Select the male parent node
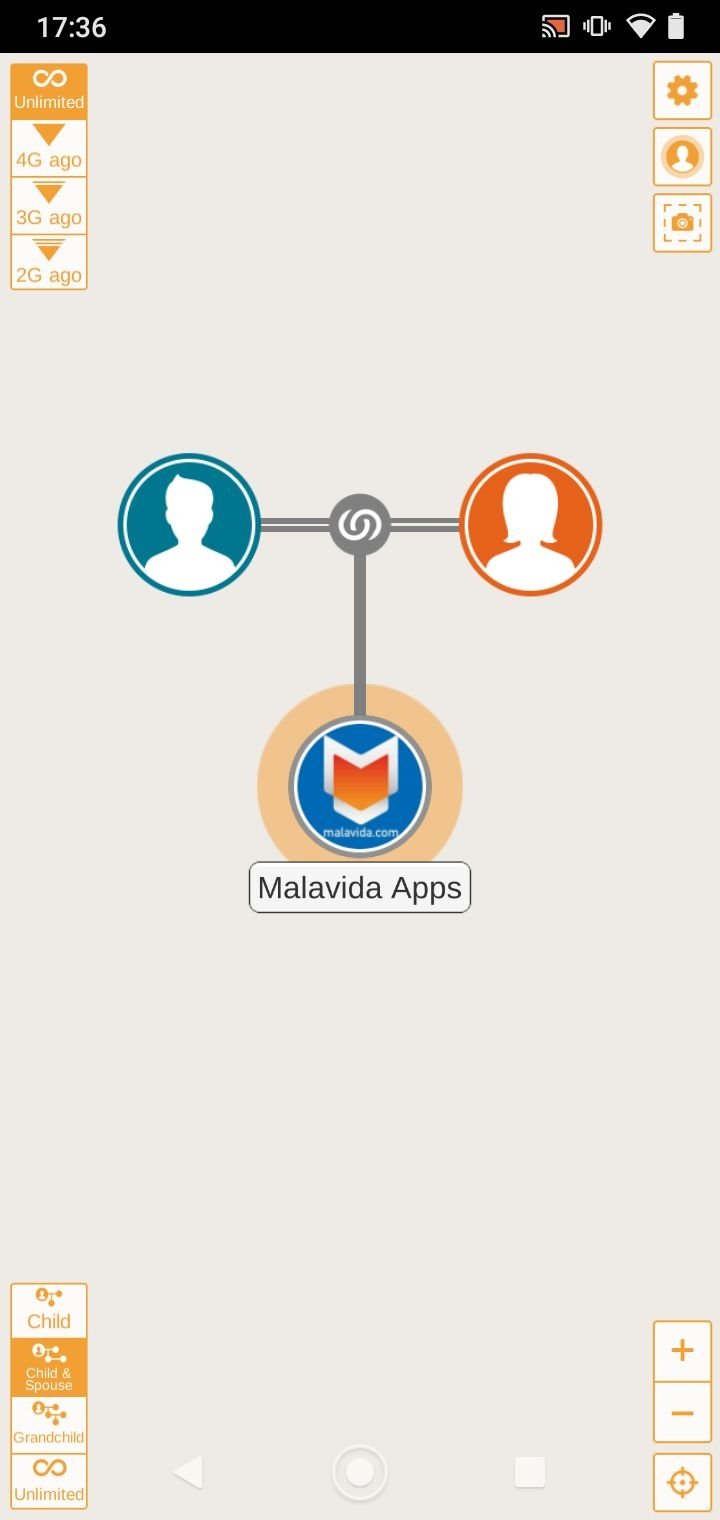This screenshot has width=720, height=1520. 189,525
